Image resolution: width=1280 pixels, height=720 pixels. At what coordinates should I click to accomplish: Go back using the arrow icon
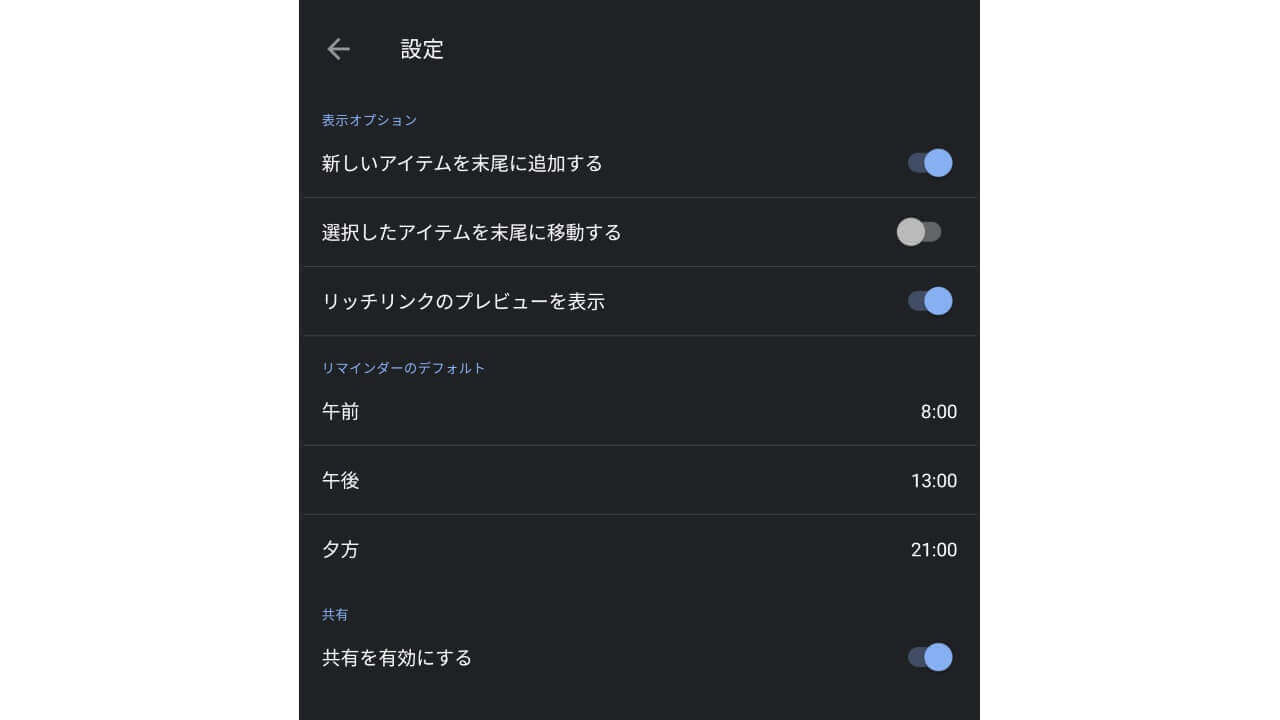[x=338, y=49]
